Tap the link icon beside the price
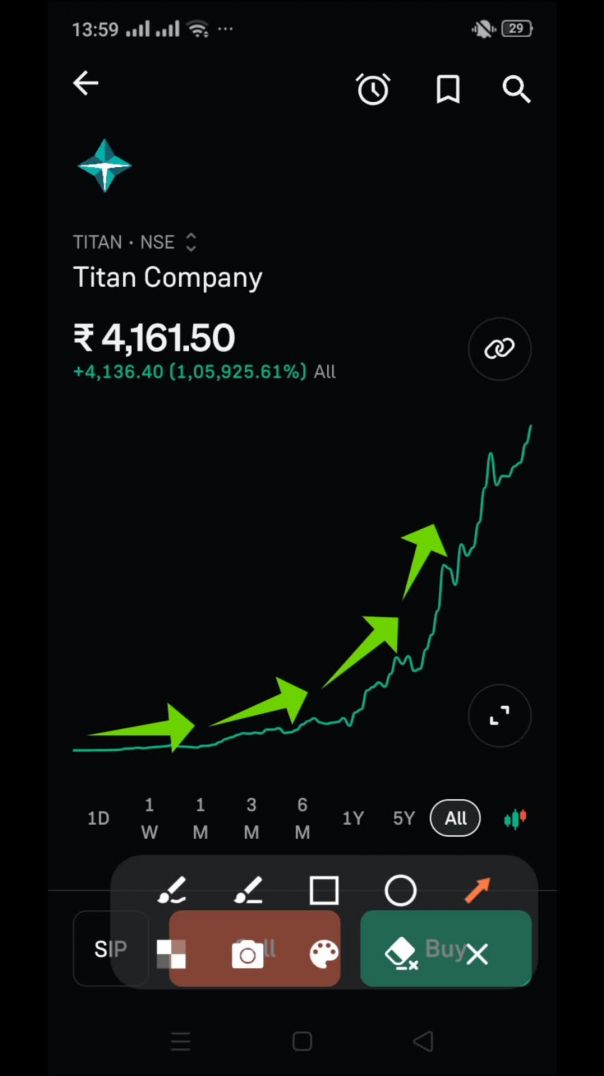The height and width of the screenshot is (1076, 604). pos(499,348)
